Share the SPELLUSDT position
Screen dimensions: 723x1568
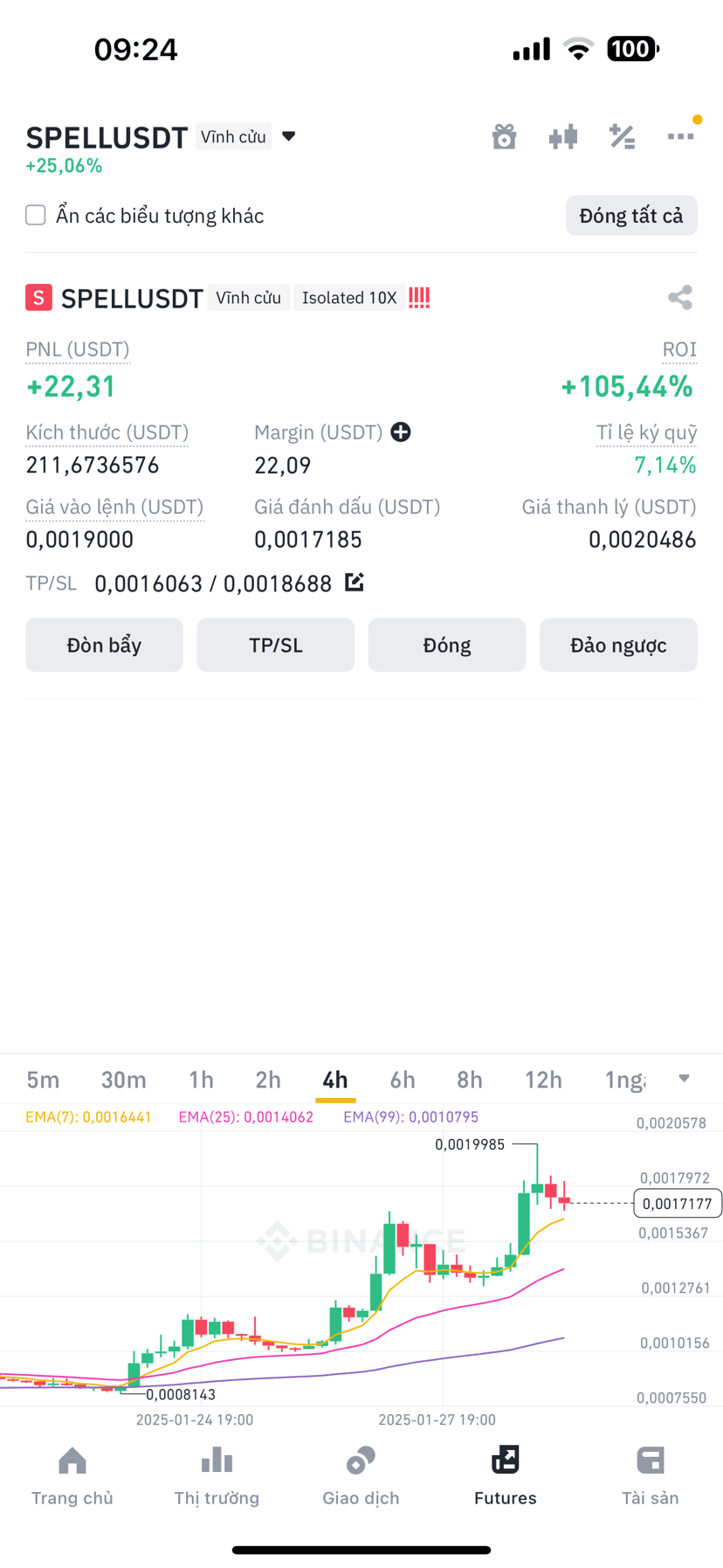(x=680, y=298)
